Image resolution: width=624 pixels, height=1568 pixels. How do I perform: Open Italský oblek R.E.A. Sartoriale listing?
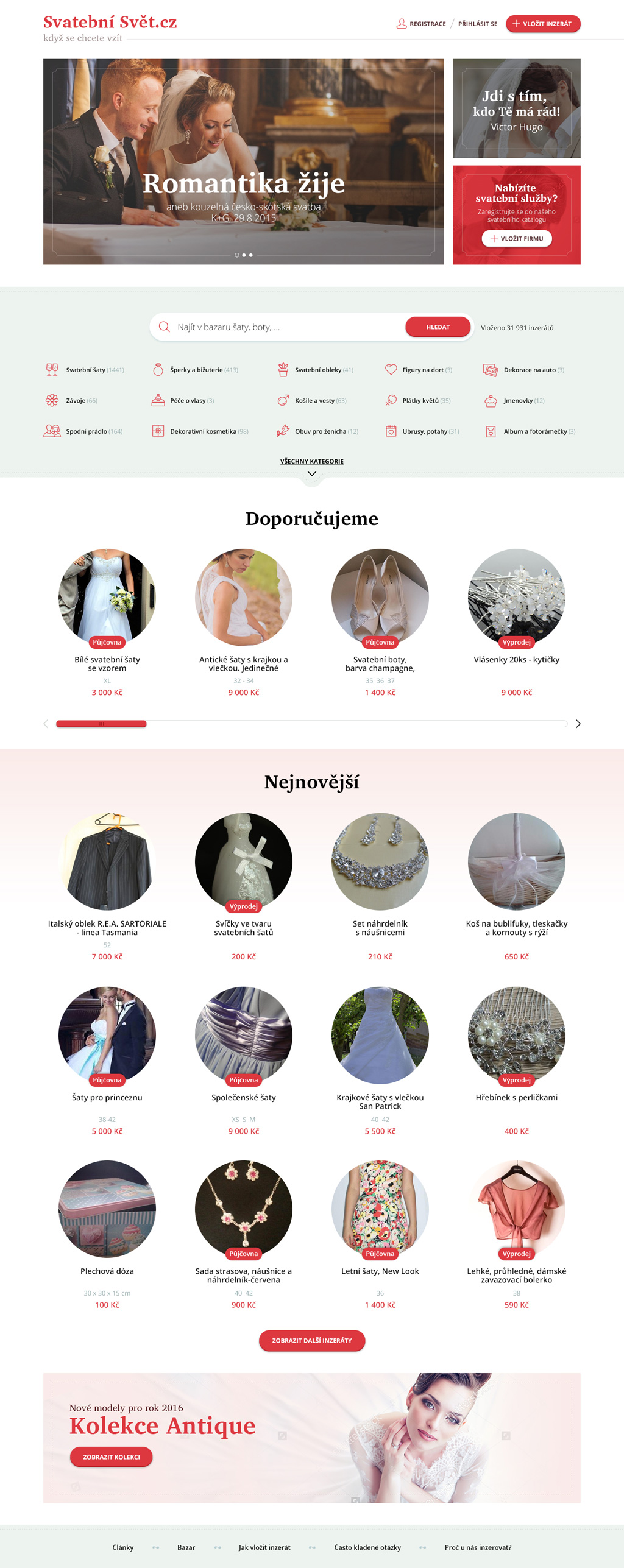click(x=107, y=927)
